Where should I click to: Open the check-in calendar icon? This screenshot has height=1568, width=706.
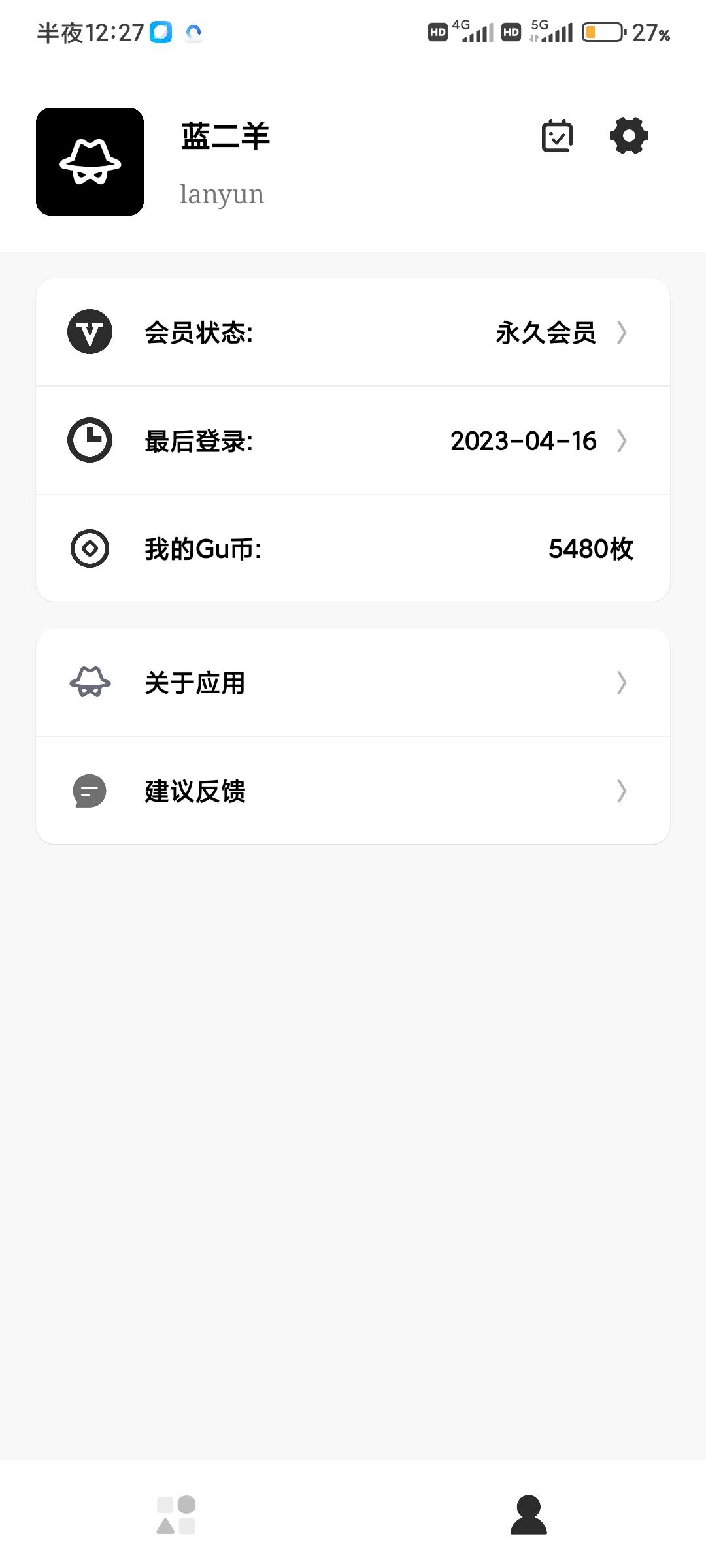[556, 135]
